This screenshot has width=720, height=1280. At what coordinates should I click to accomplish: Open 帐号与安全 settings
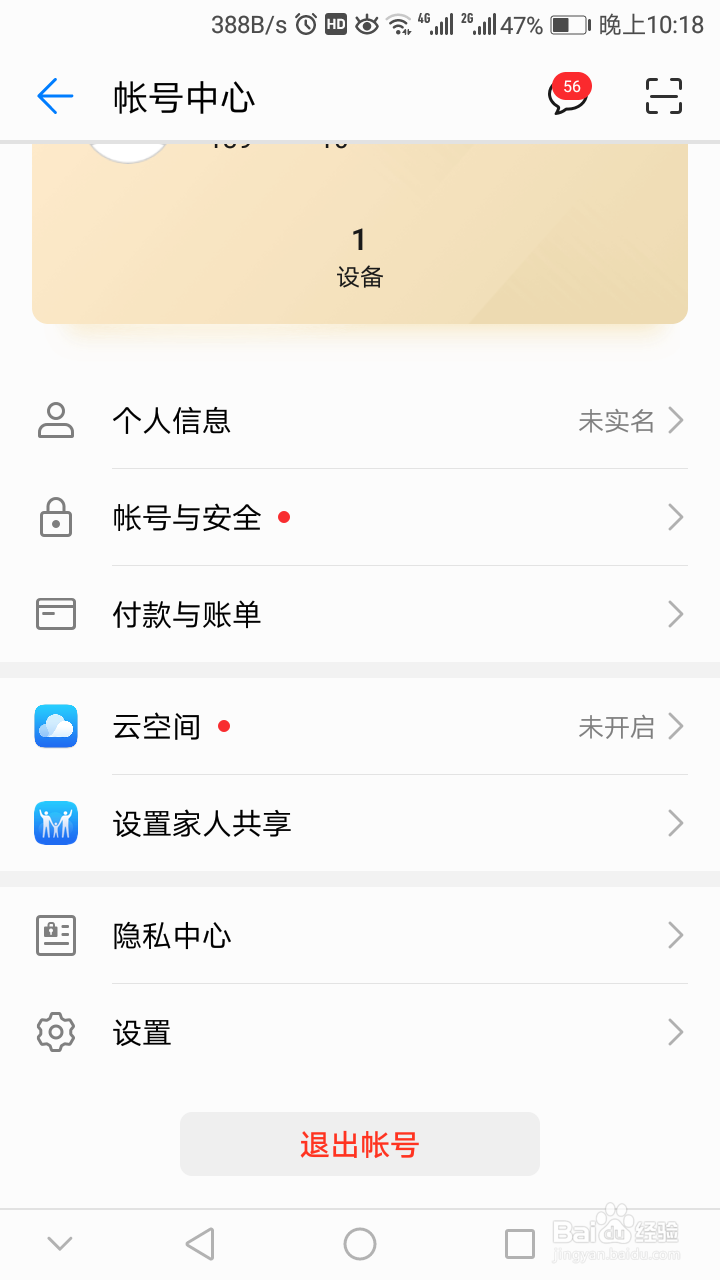360,517
